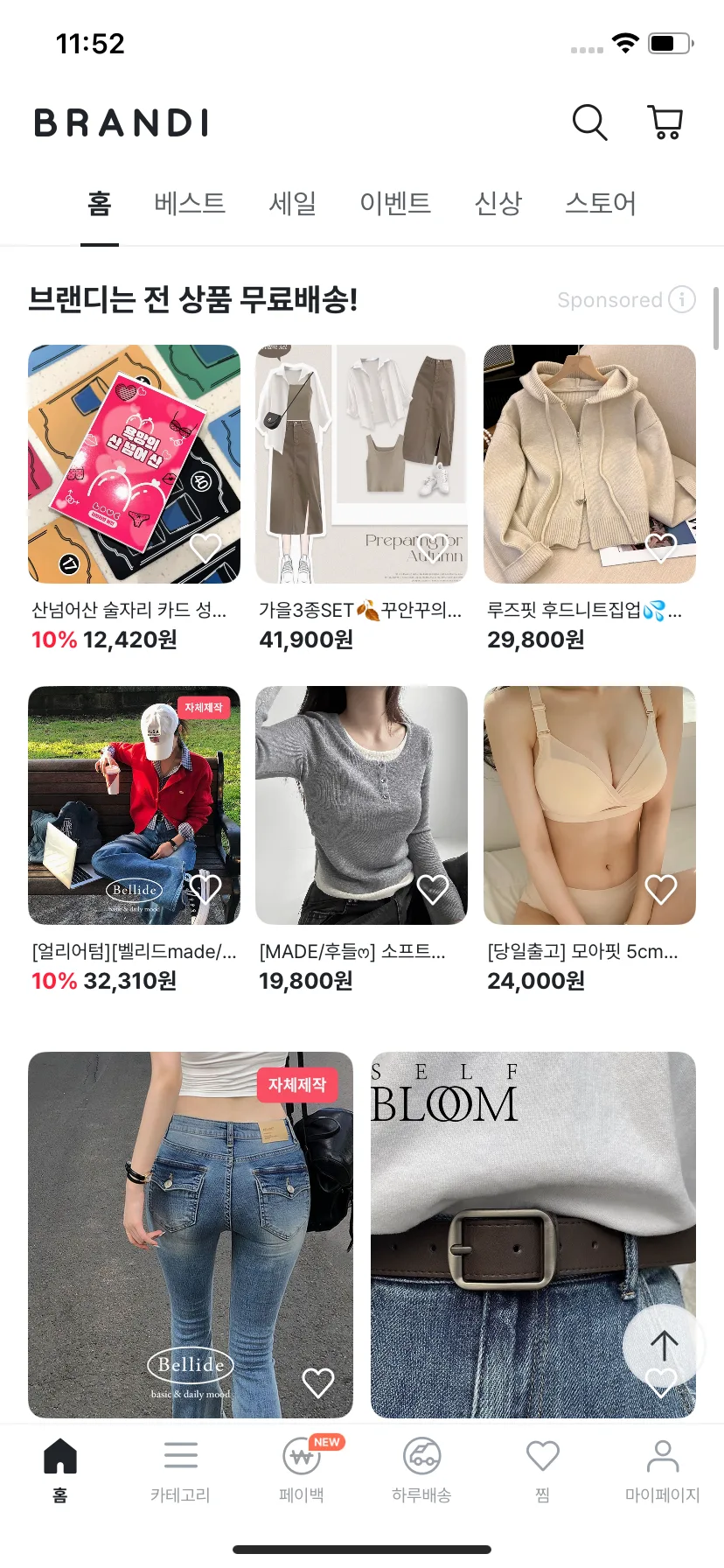This screenshot has height=1568, width=724.
Task: Open the search icon
Action: [588, 123]
